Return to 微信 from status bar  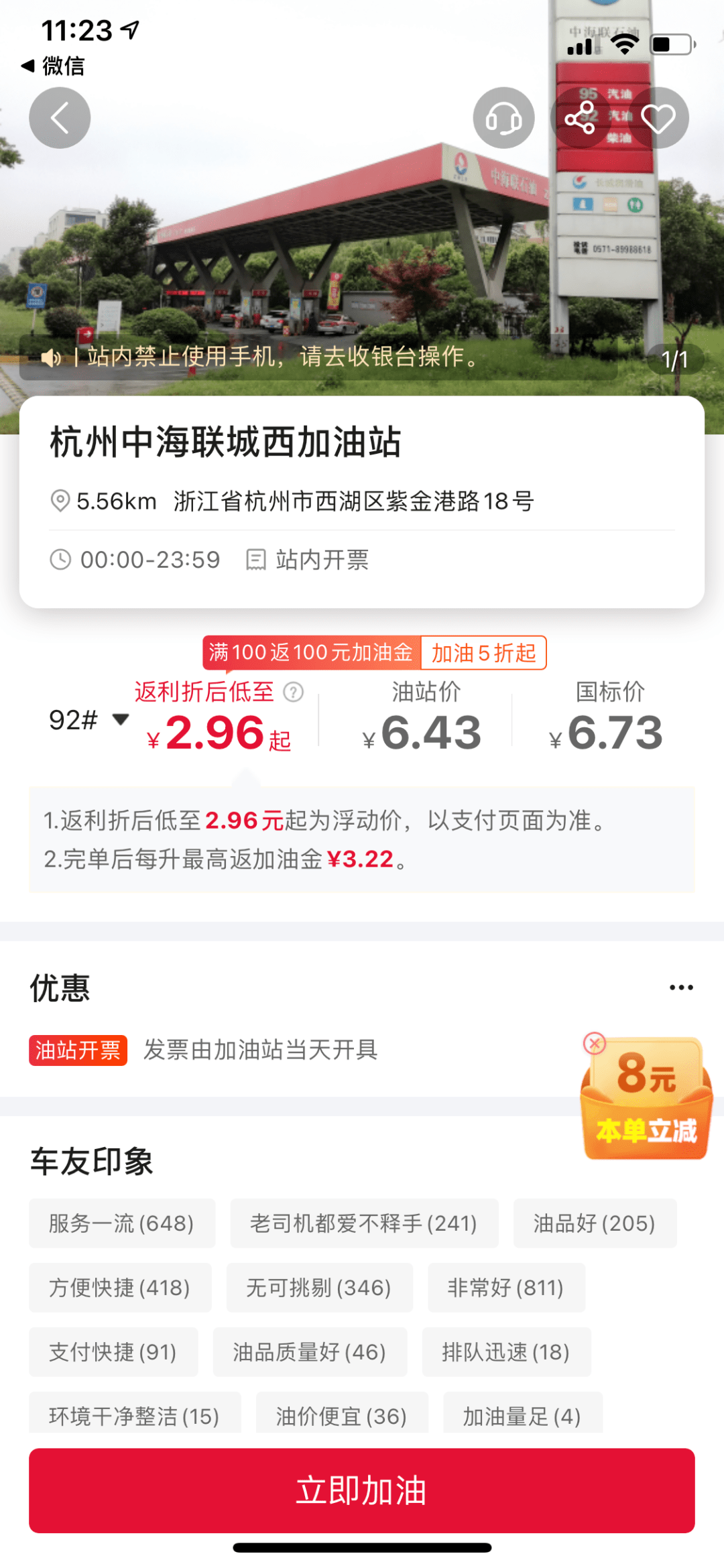[54, 66]
